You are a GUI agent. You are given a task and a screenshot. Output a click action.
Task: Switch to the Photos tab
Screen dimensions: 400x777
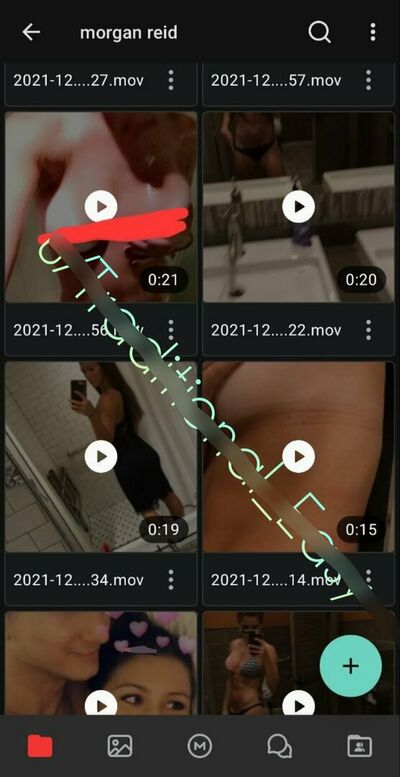120,746
